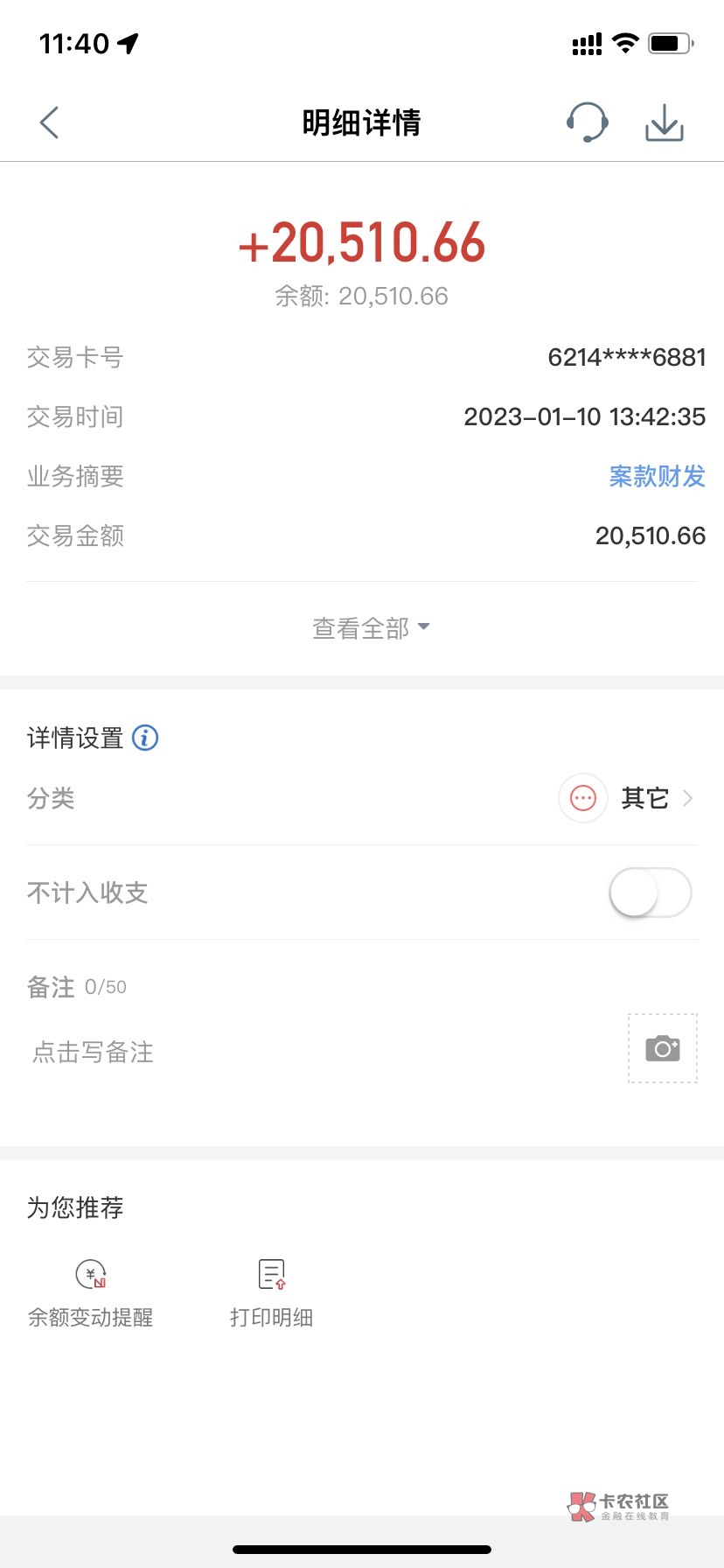Open 打印明细 to print details
Screen dimensions: 724x1568
click(272, 1293)
